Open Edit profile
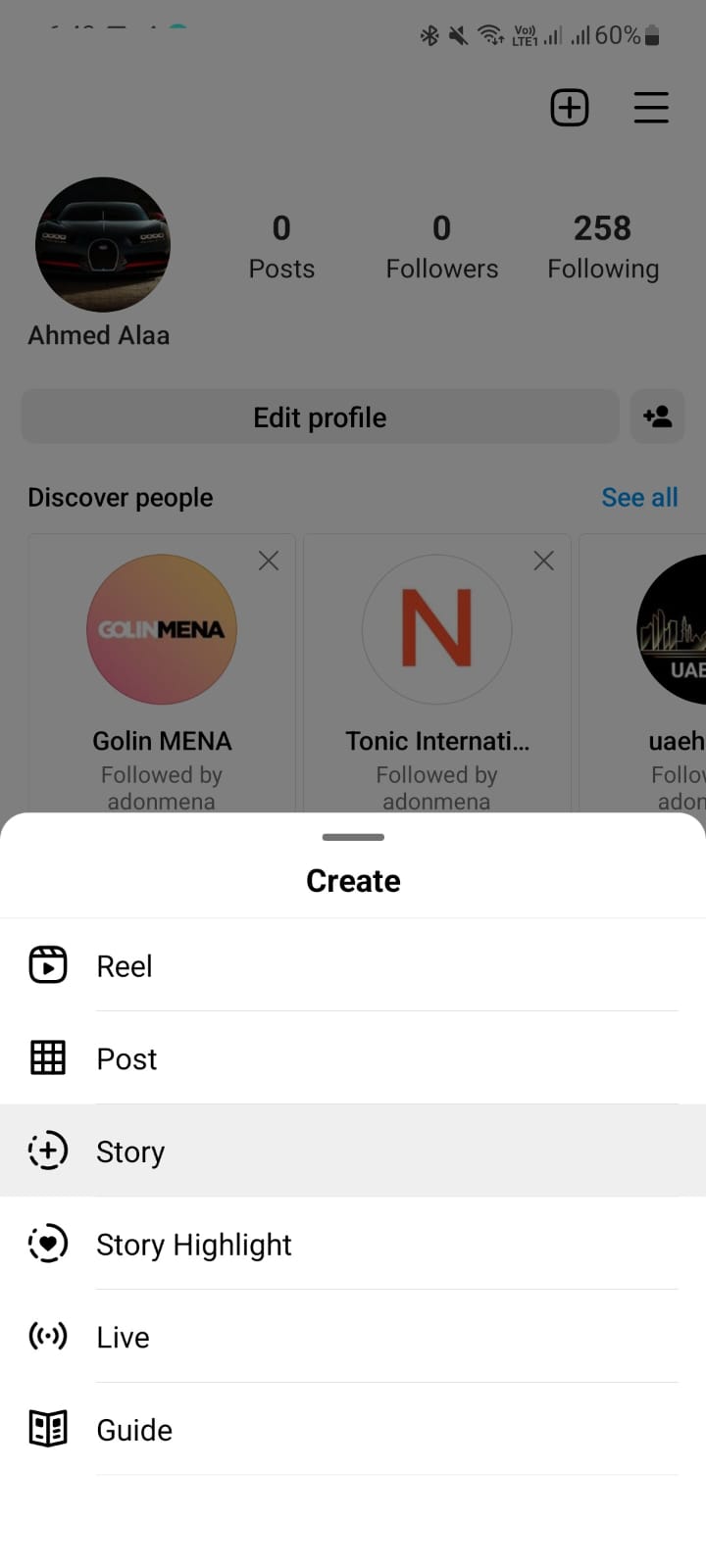Image resolution: width=706 pixels, height=1568 pixels. 320,417
